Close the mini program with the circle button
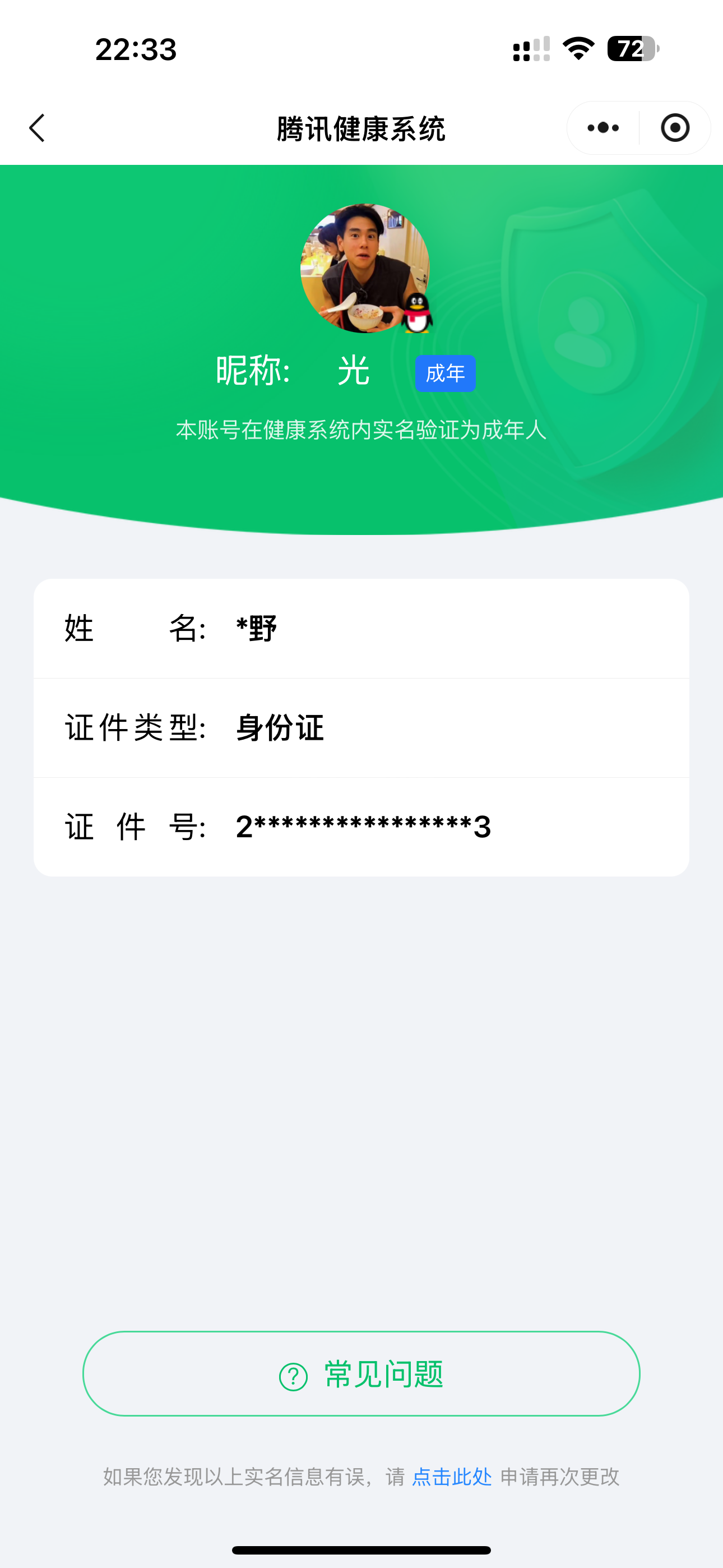Viewport: 723px width, 1568px height. (x=675, y=128)
